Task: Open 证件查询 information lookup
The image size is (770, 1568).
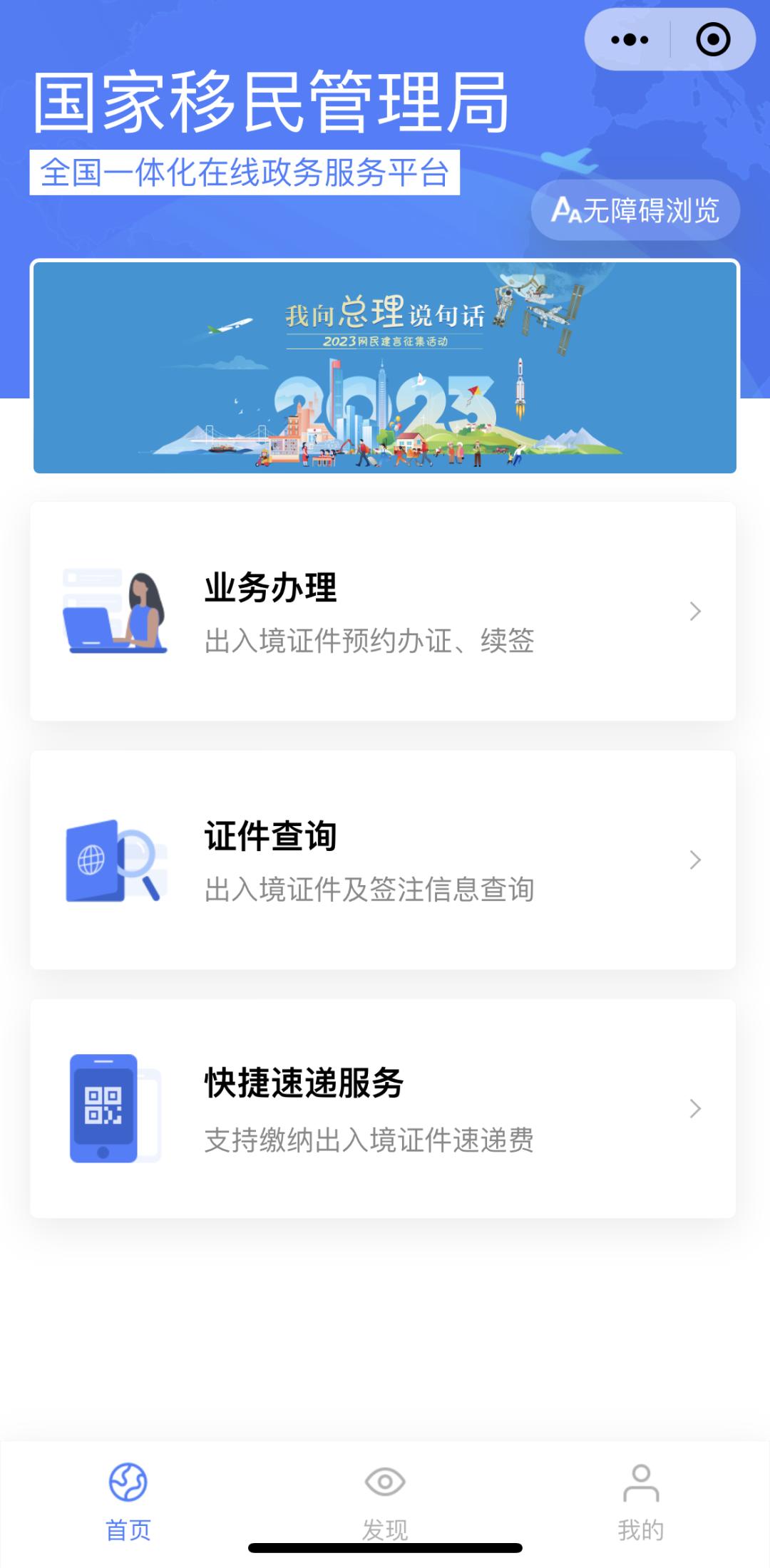Action: (385, 860)
